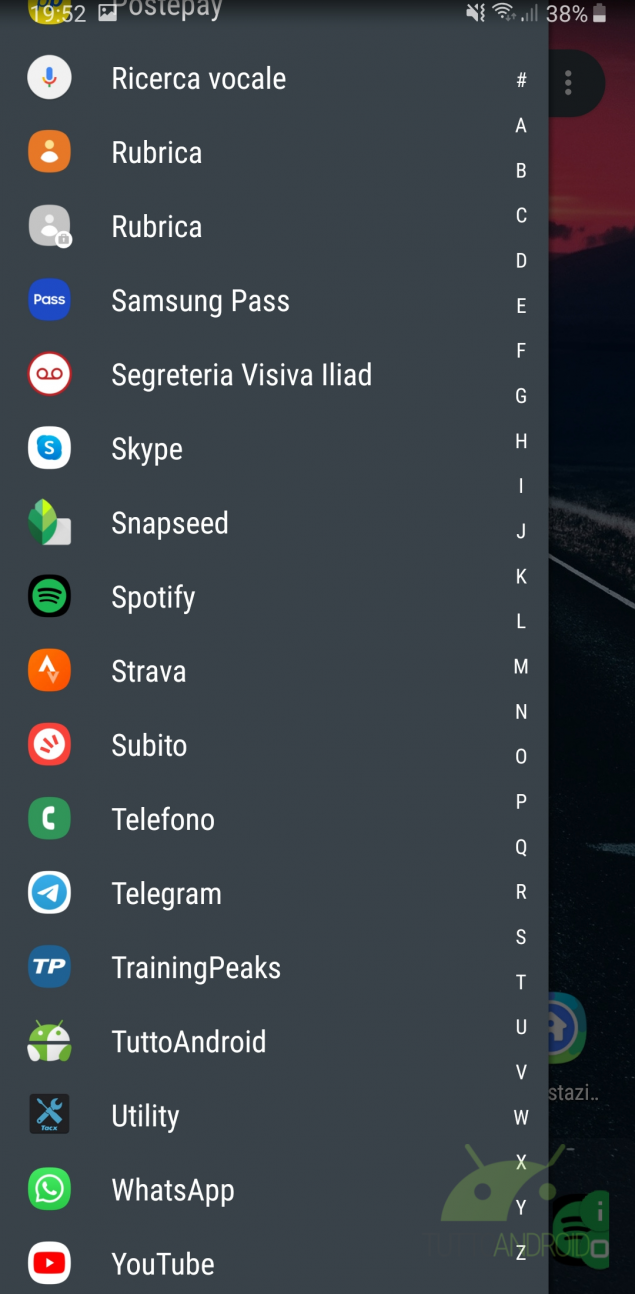Launch Telegram
Screen dimensions: 635x1294
click(166, 893)
